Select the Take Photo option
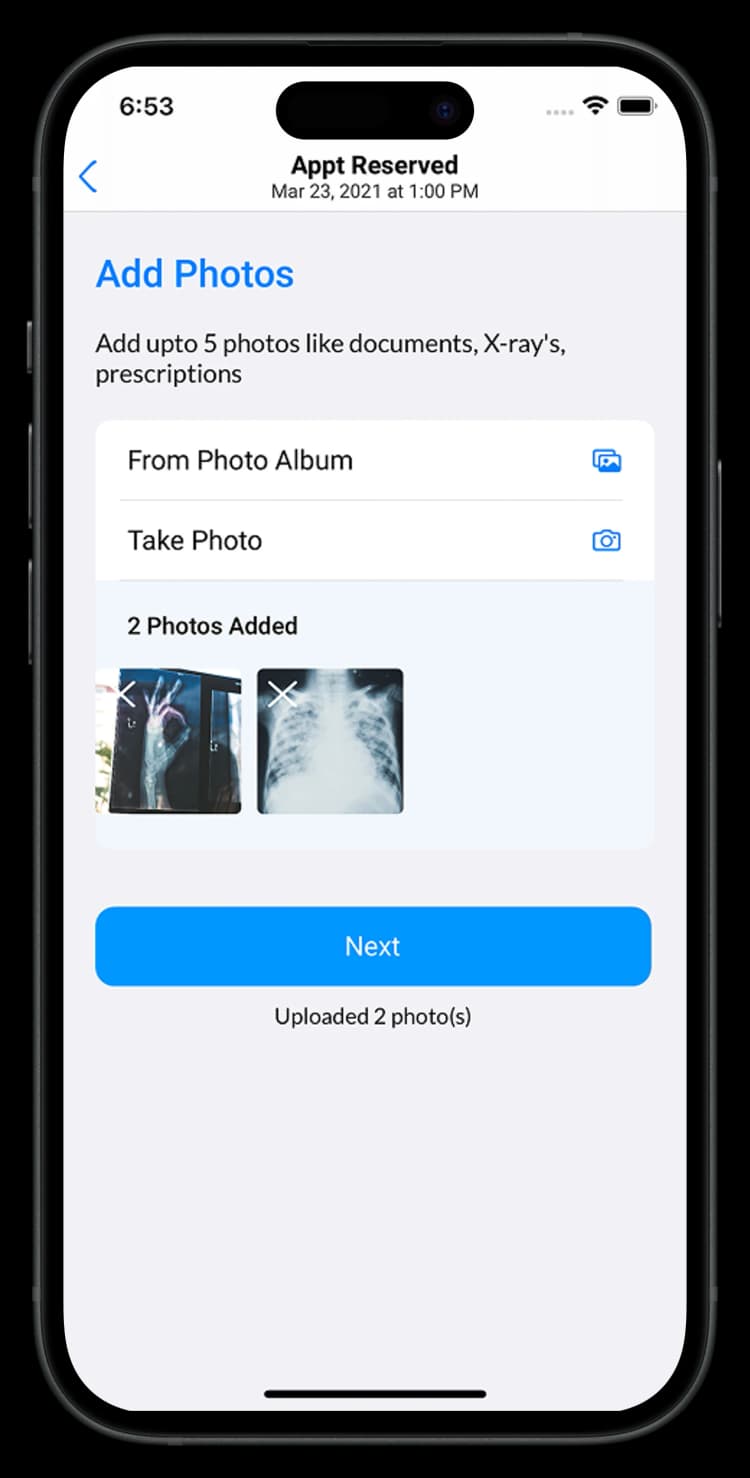Image resolution: width=750 pixels, height=1478 pixels. 373,540
